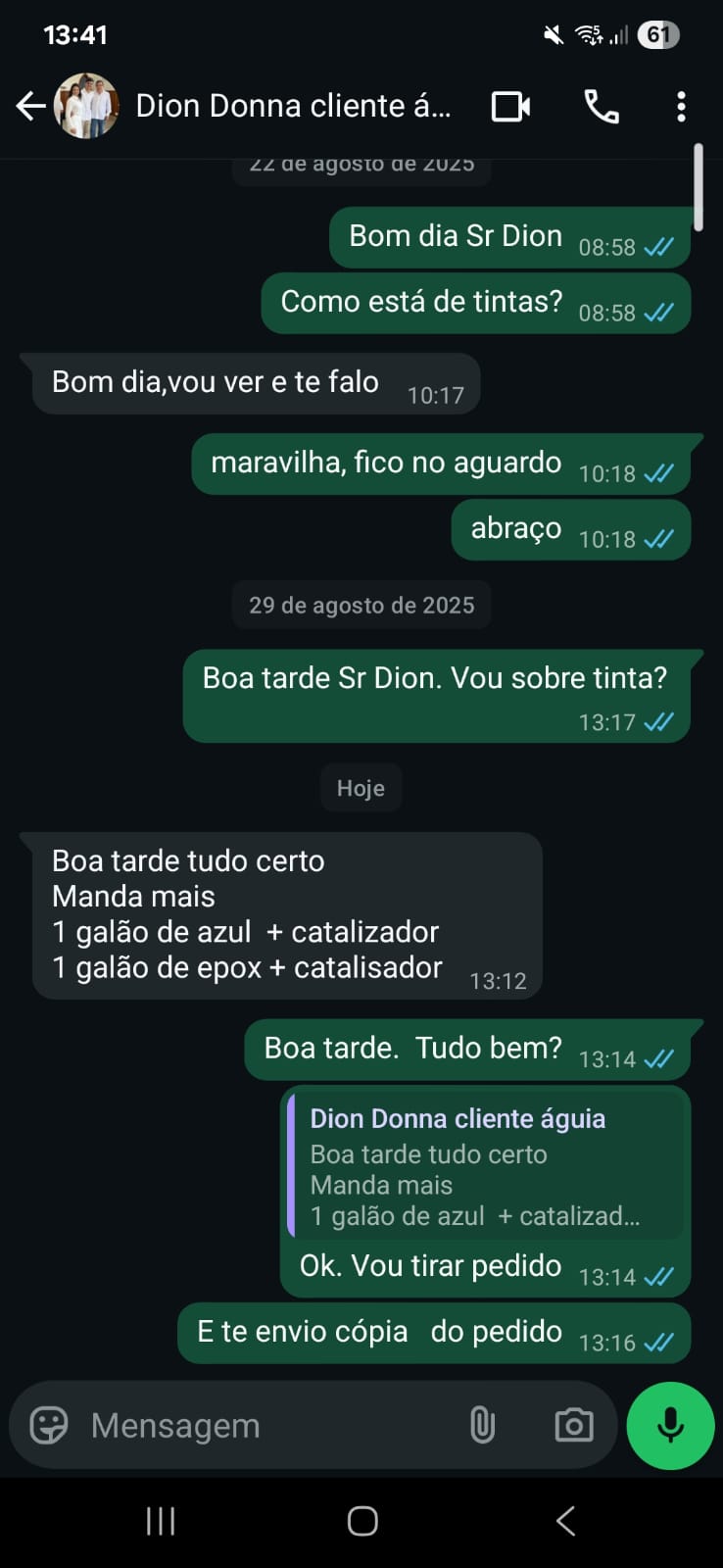
Task: Open the camera from the message bar
Action: (x=573, y=1425)
